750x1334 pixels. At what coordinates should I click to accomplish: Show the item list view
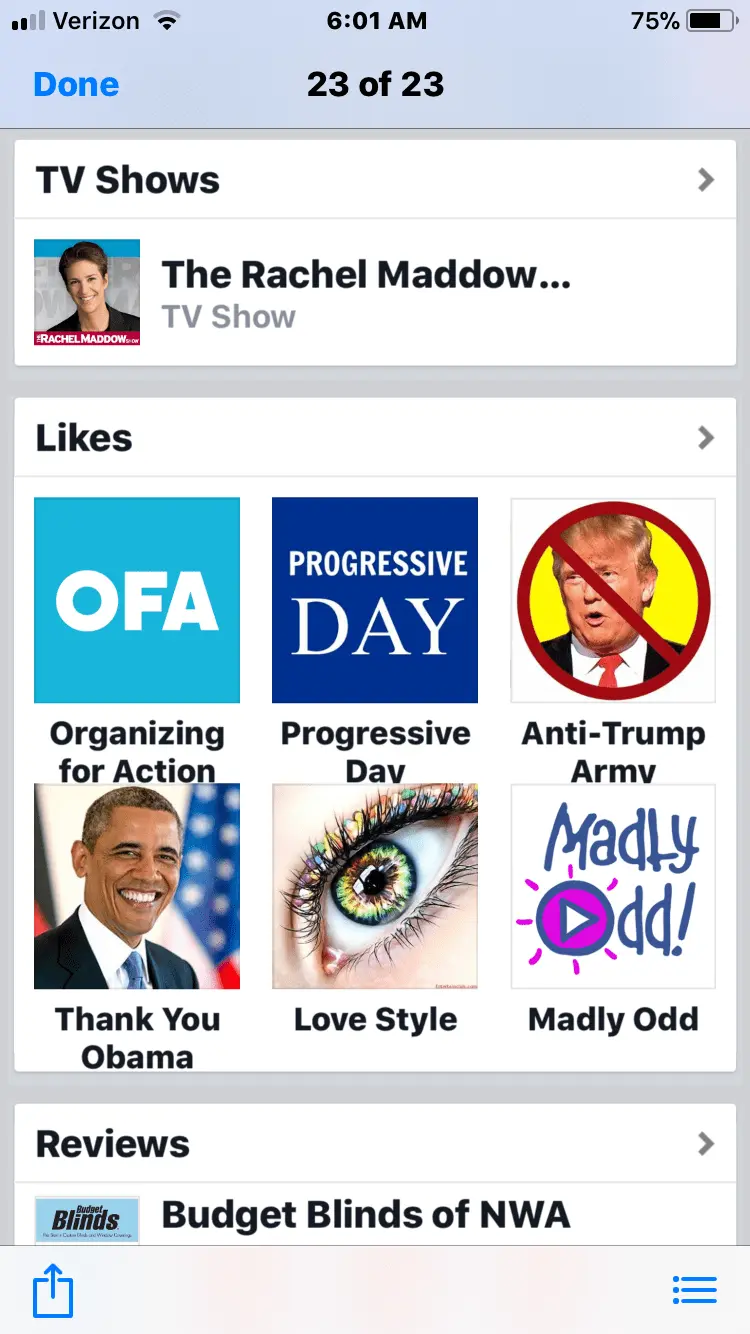(694, 1290)
